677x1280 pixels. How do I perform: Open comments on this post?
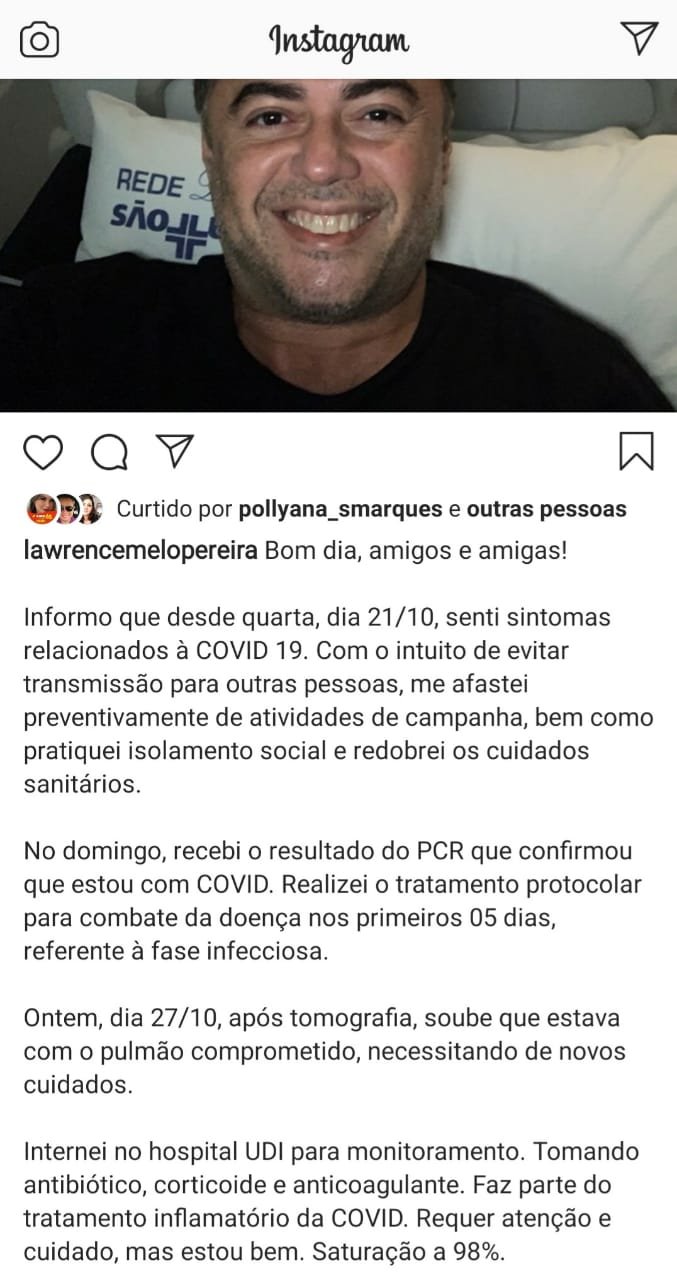tap(109, 452)
